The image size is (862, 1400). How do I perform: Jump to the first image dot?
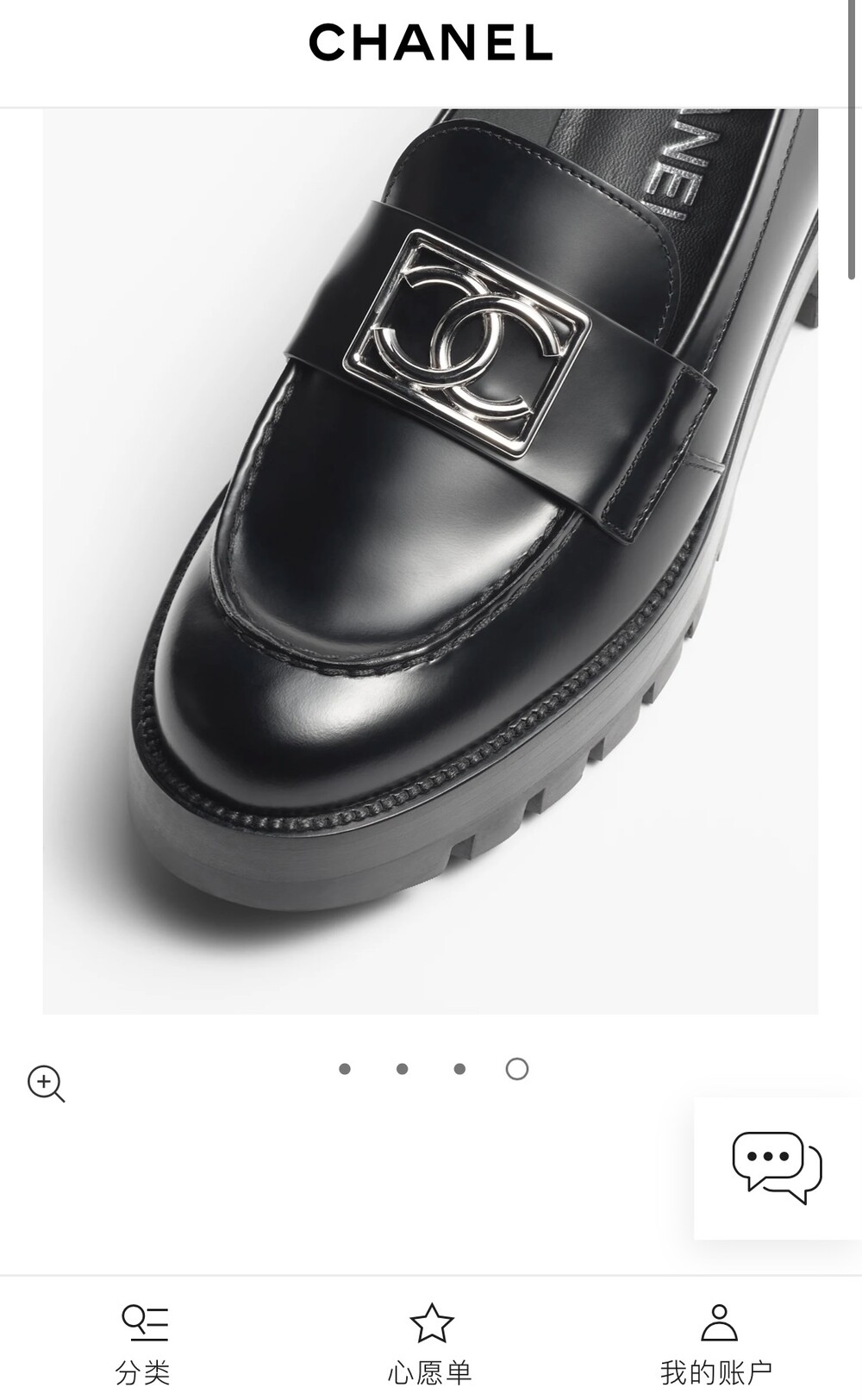pos(345,1069)
